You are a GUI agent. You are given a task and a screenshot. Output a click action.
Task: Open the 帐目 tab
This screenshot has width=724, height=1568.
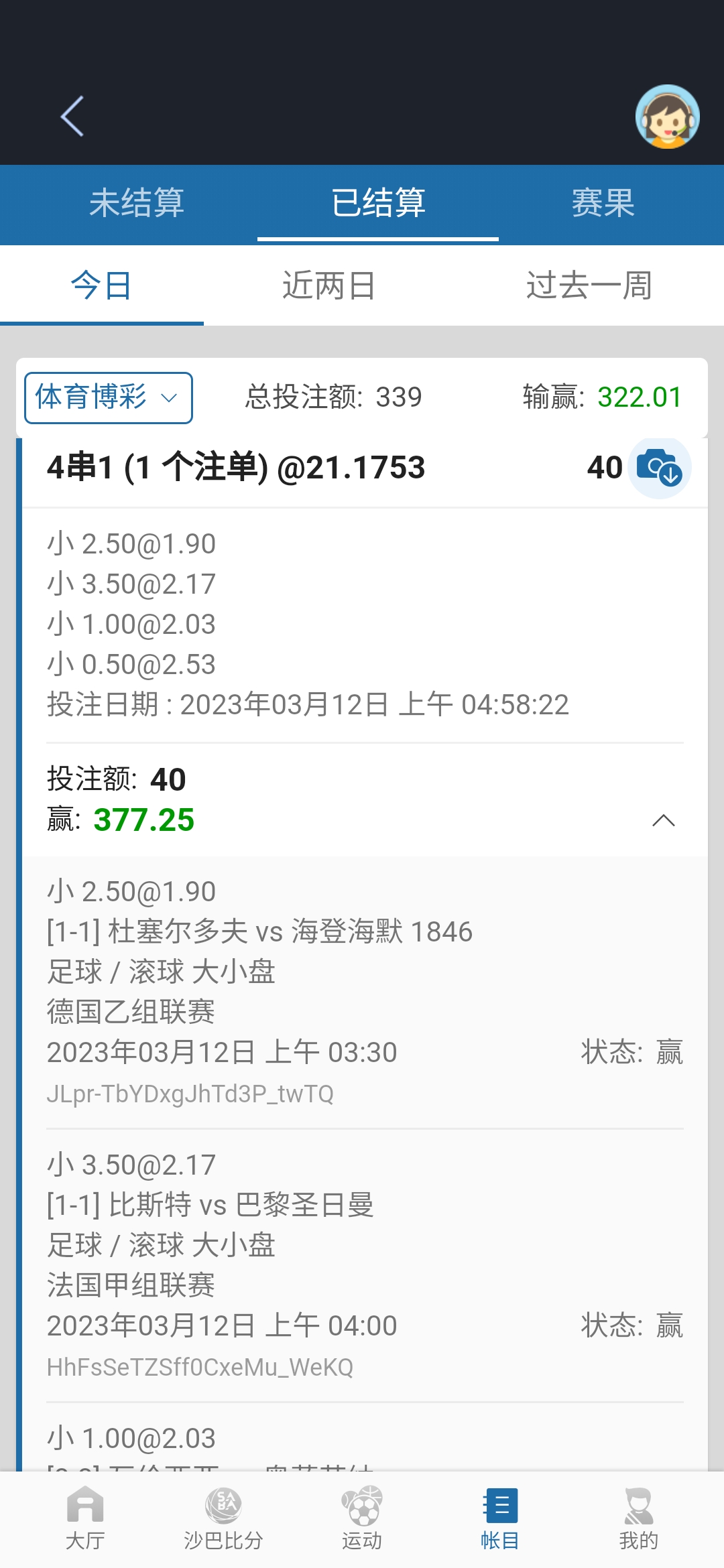point(500,1518)
